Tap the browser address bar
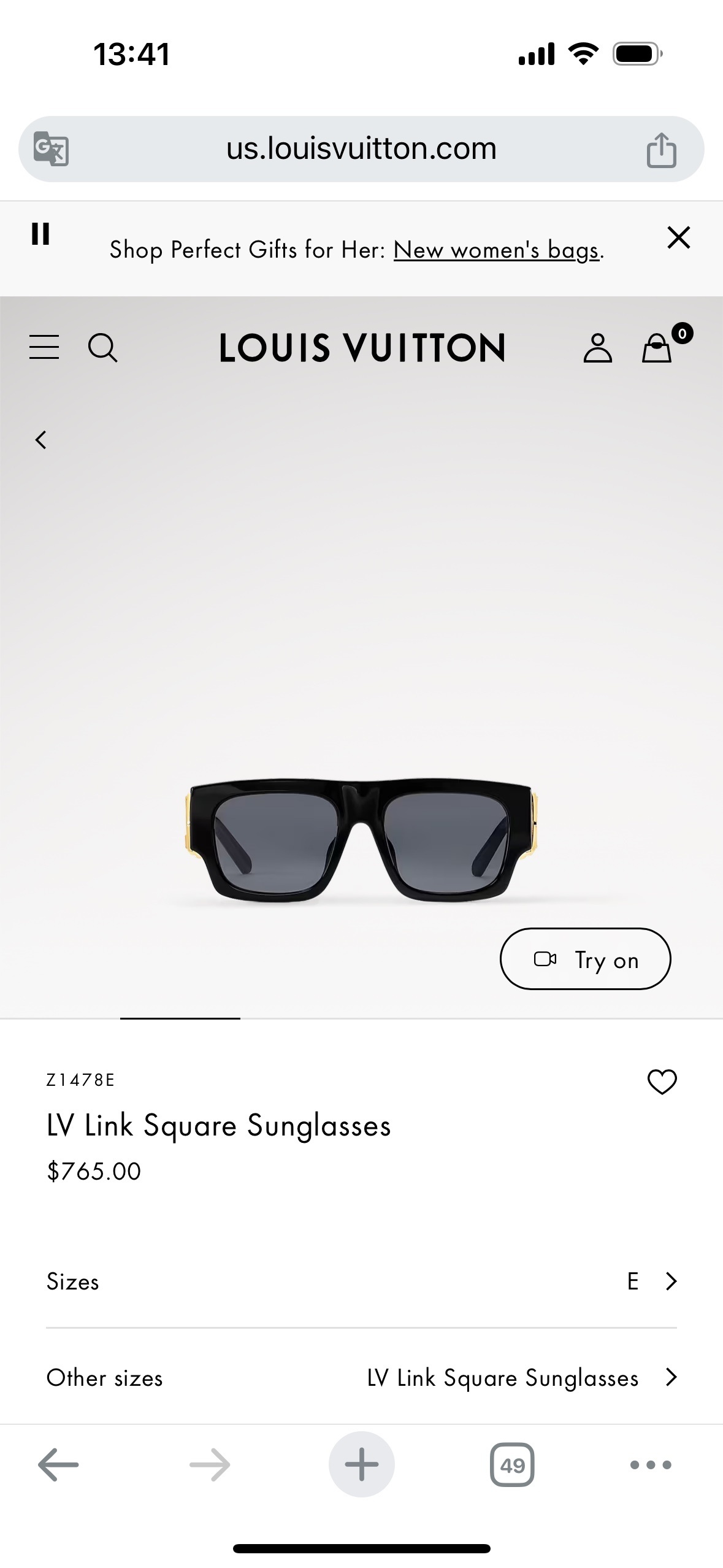 [x=361, y=149]
